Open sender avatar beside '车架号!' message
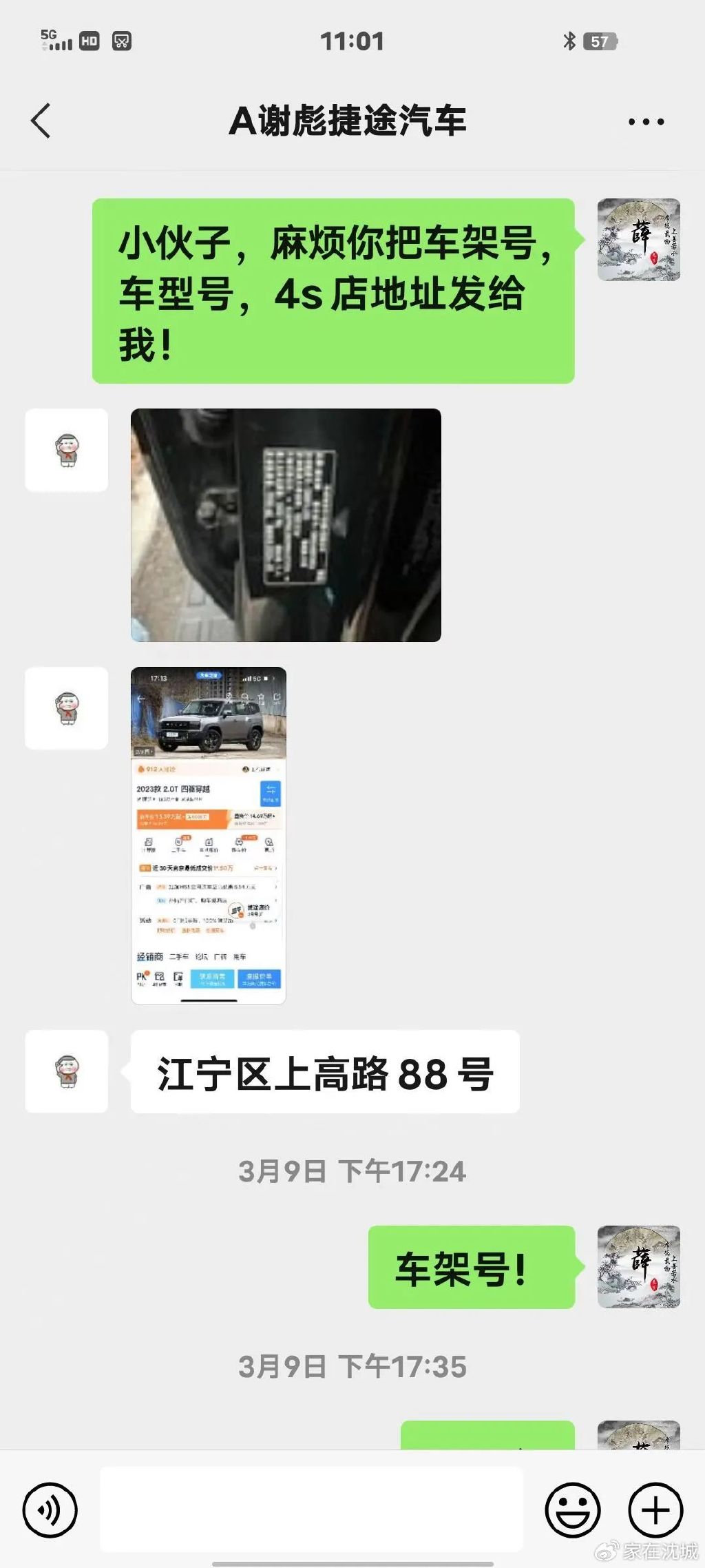705x1568 pixels. tap(638, 1266)
